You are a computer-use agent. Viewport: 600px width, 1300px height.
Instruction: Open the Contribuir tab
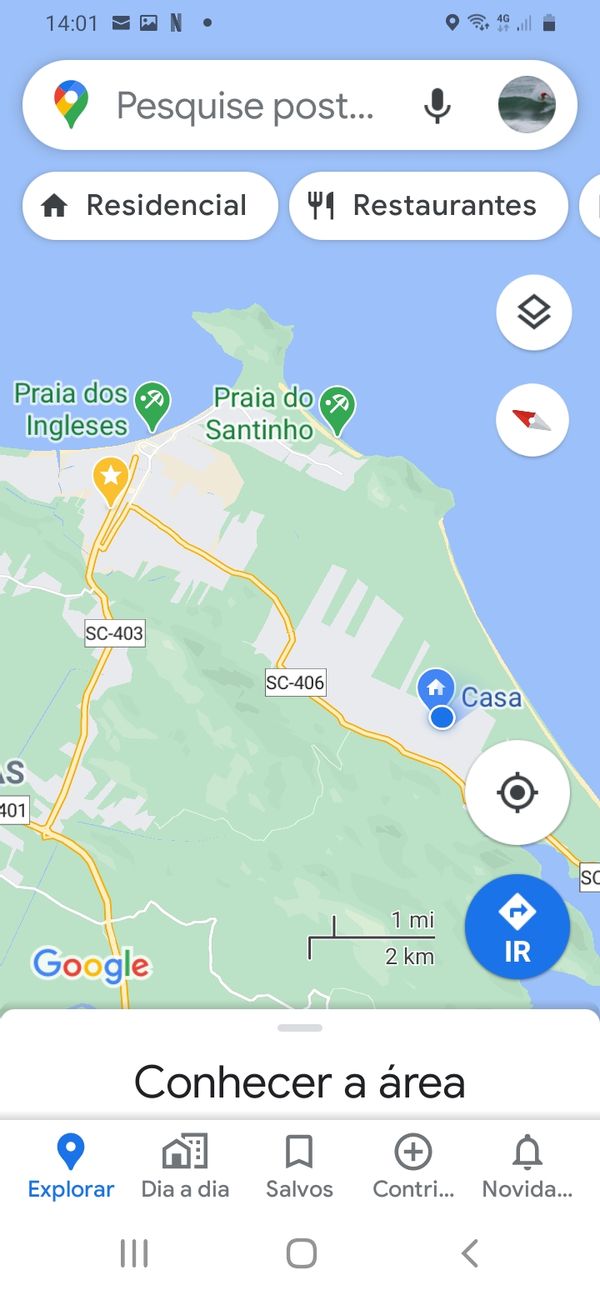tap(413, 1167)
